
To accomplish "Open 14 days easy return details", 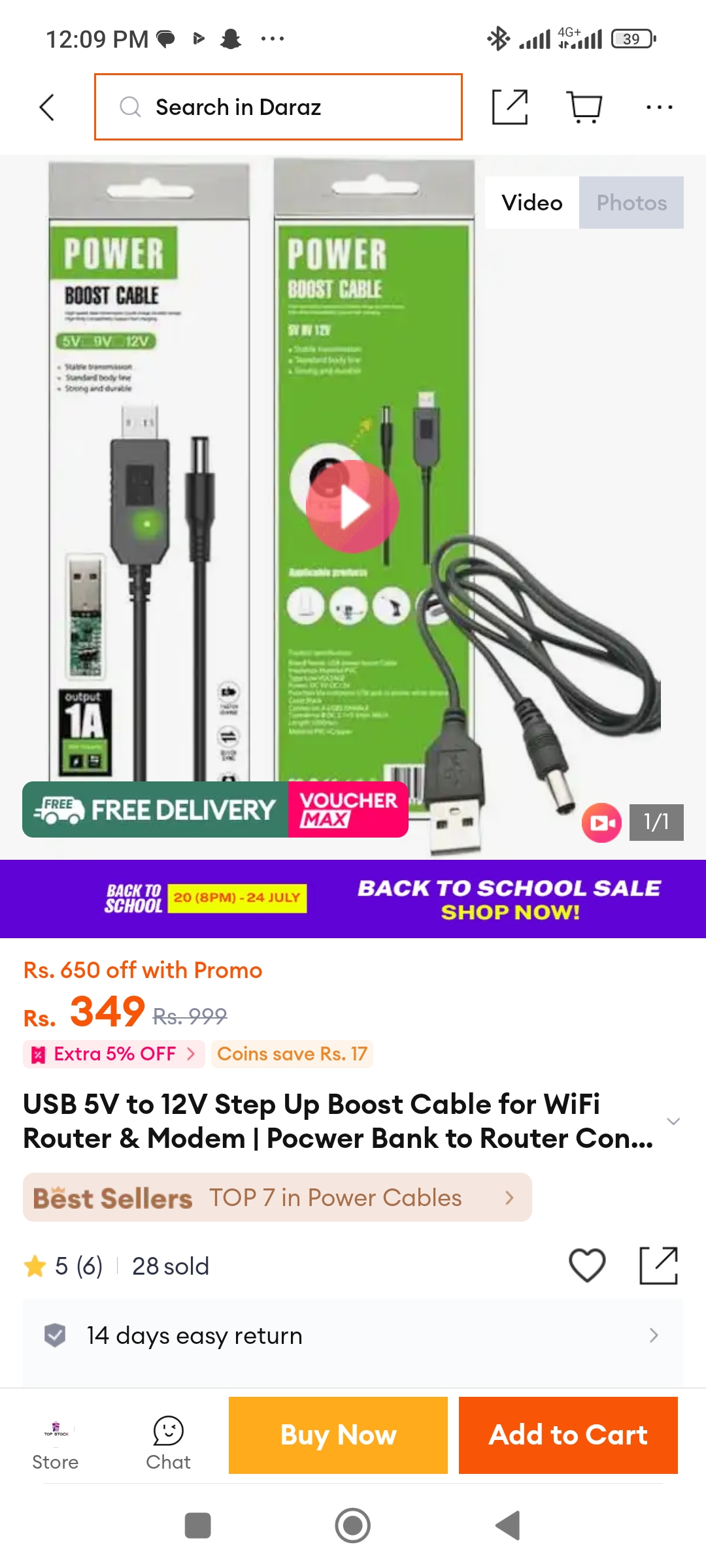I will click(x=353, y=1335).
